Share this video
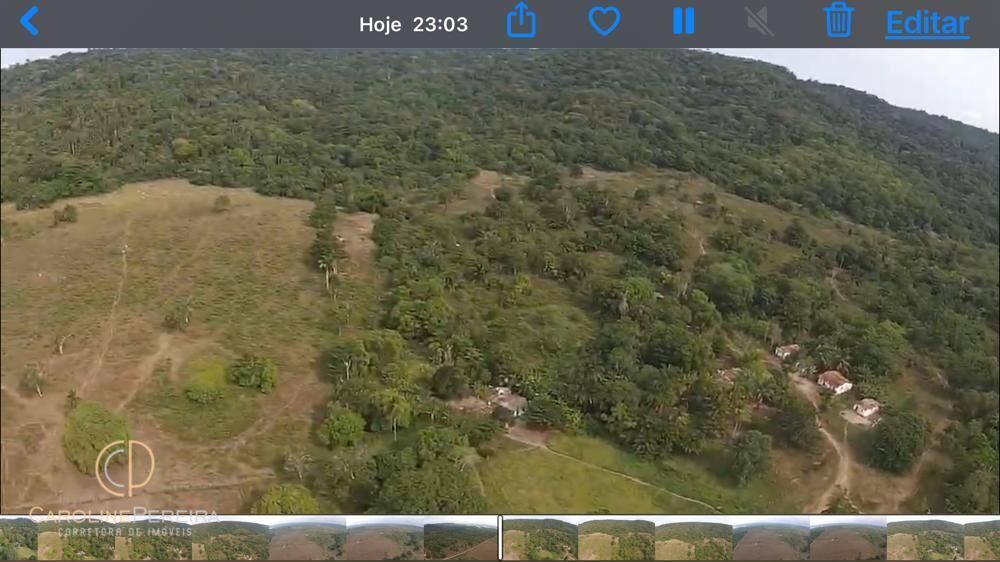1000x562 pixels. click(521, 21)
